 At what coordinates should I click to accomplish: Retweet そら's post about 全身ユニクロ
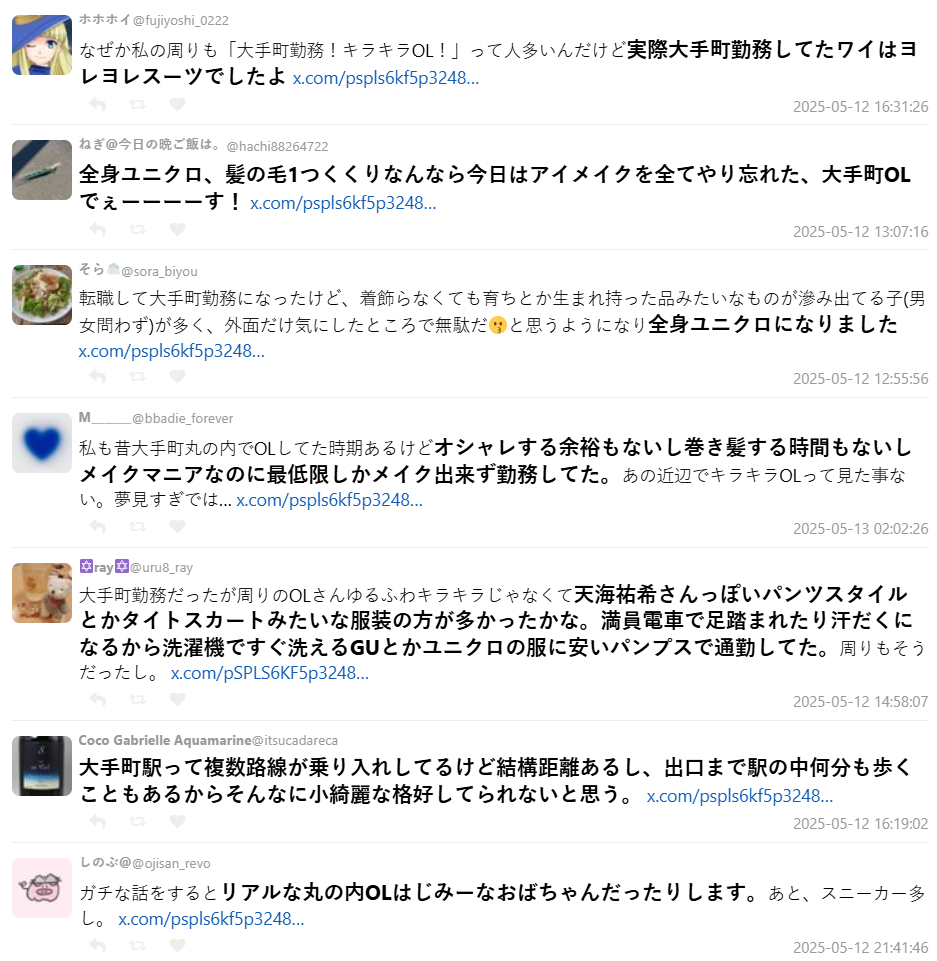pyautogui.click(x=138, y=377)
